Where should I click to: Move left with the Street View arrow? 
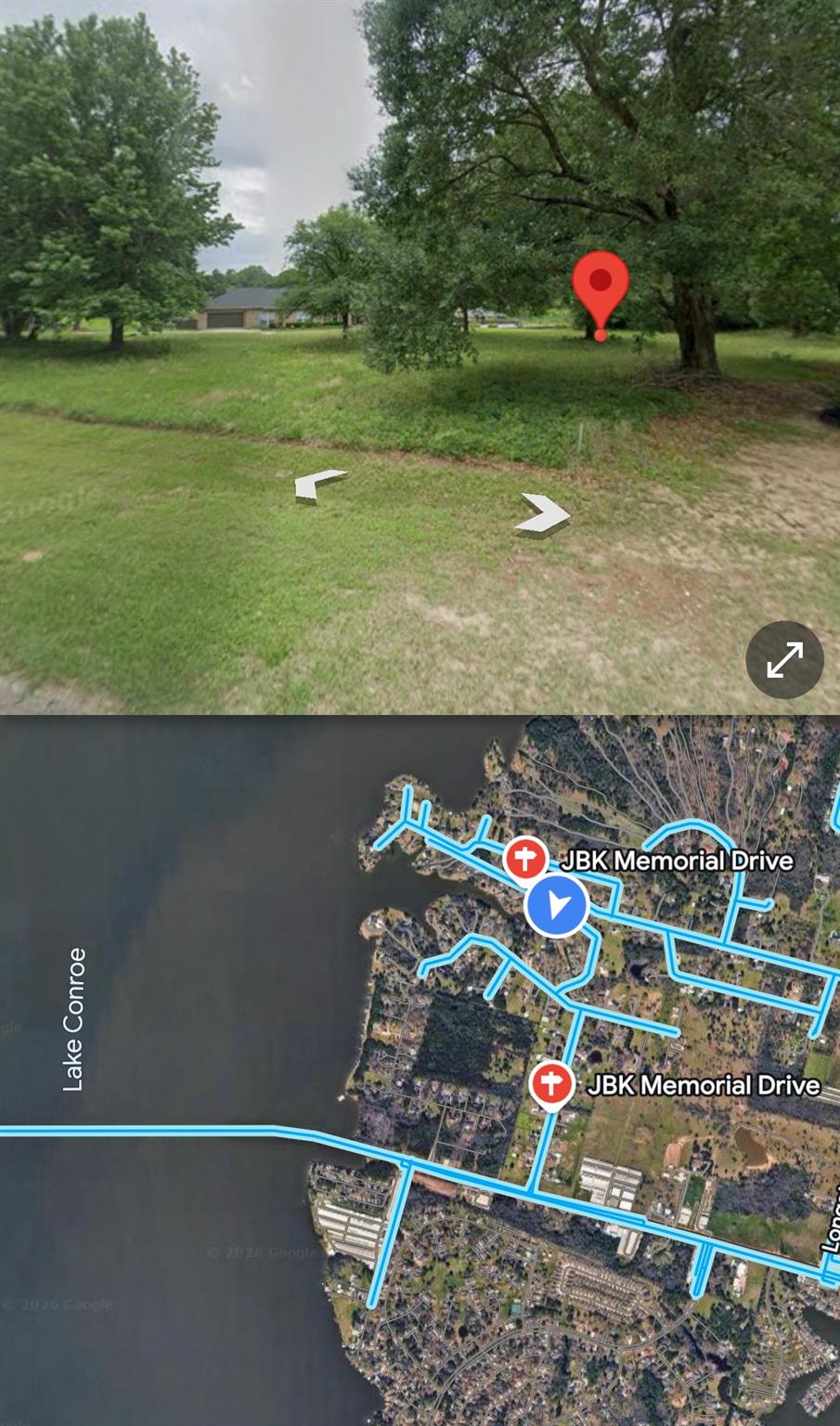tap(318, 484)
